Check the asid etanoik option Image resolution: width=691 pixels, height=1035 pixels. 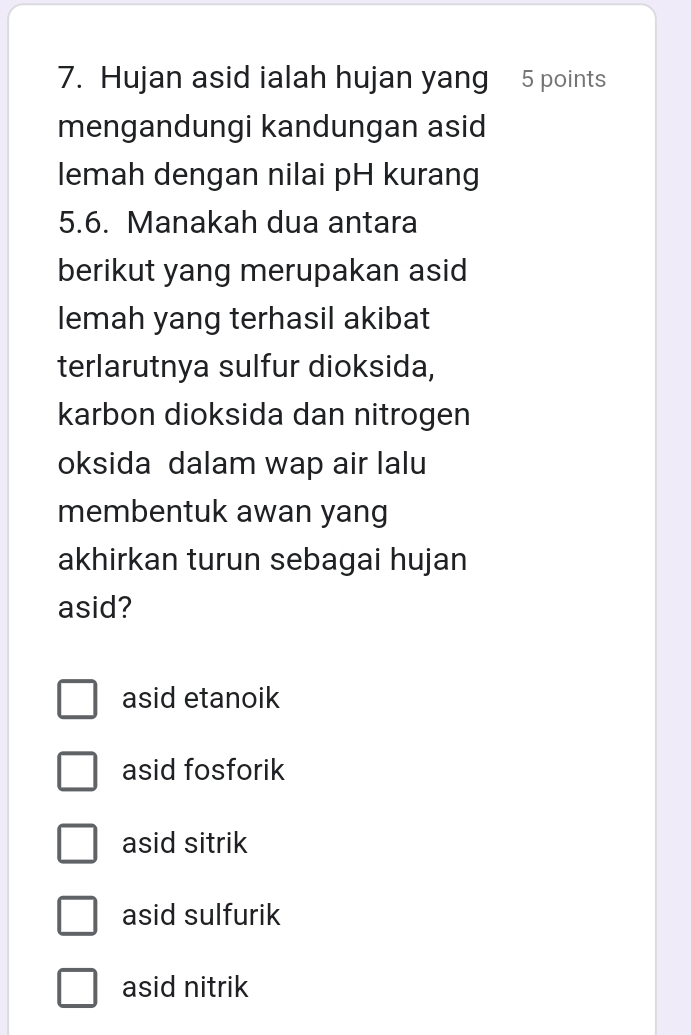point(77,699)
